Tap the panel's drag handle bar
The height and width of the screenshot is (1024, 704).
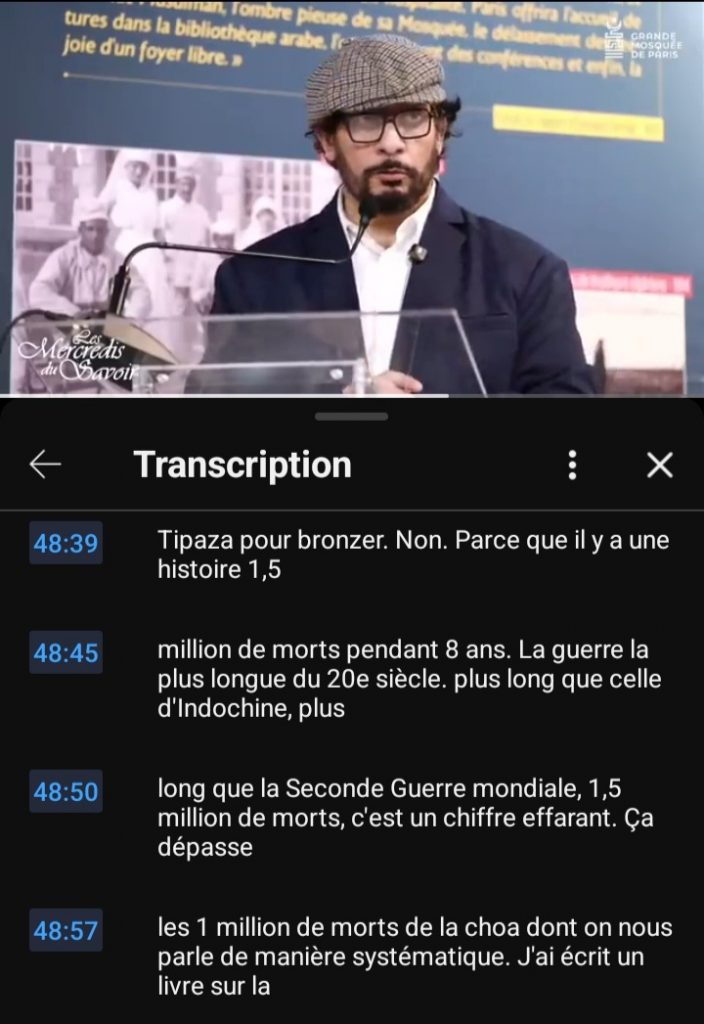(x=352, y=415)
